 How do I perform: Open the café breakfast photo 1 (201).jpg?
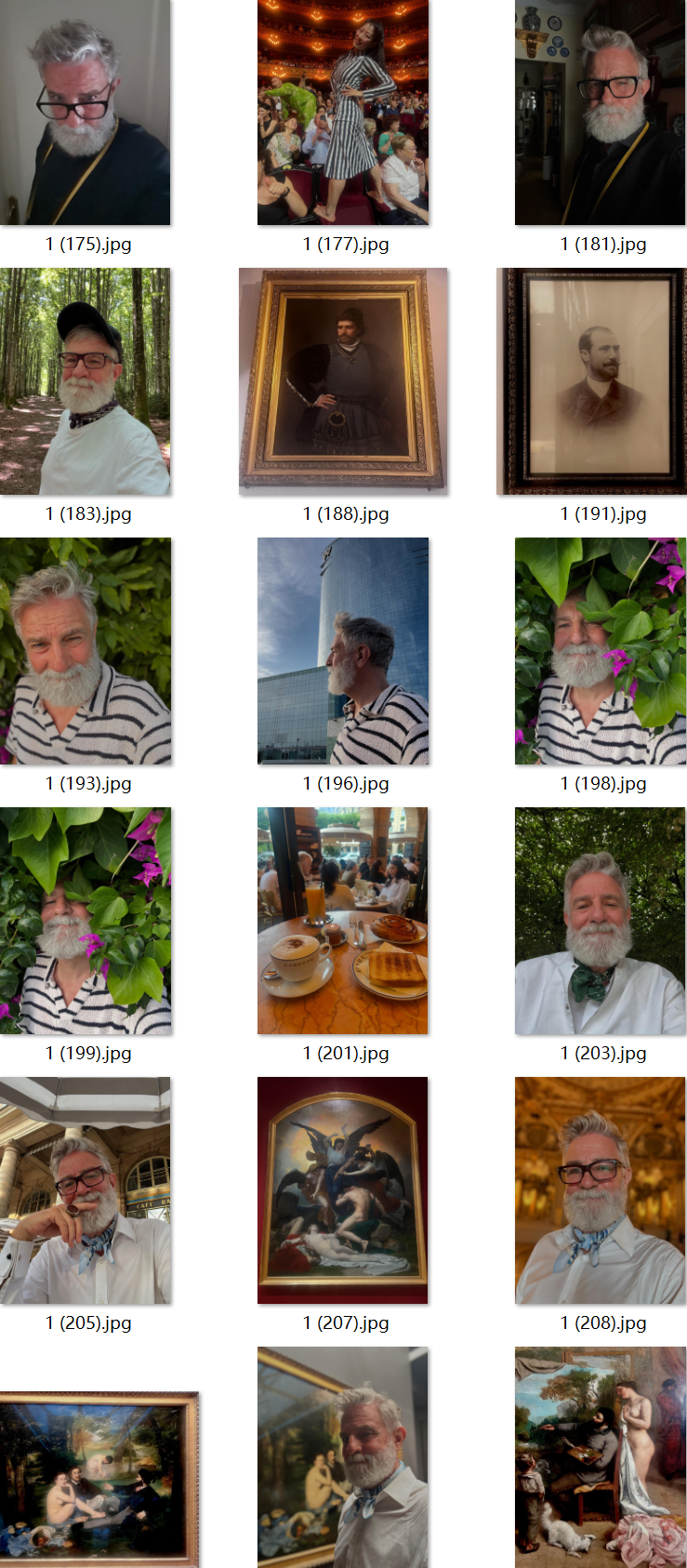[342, 921]
